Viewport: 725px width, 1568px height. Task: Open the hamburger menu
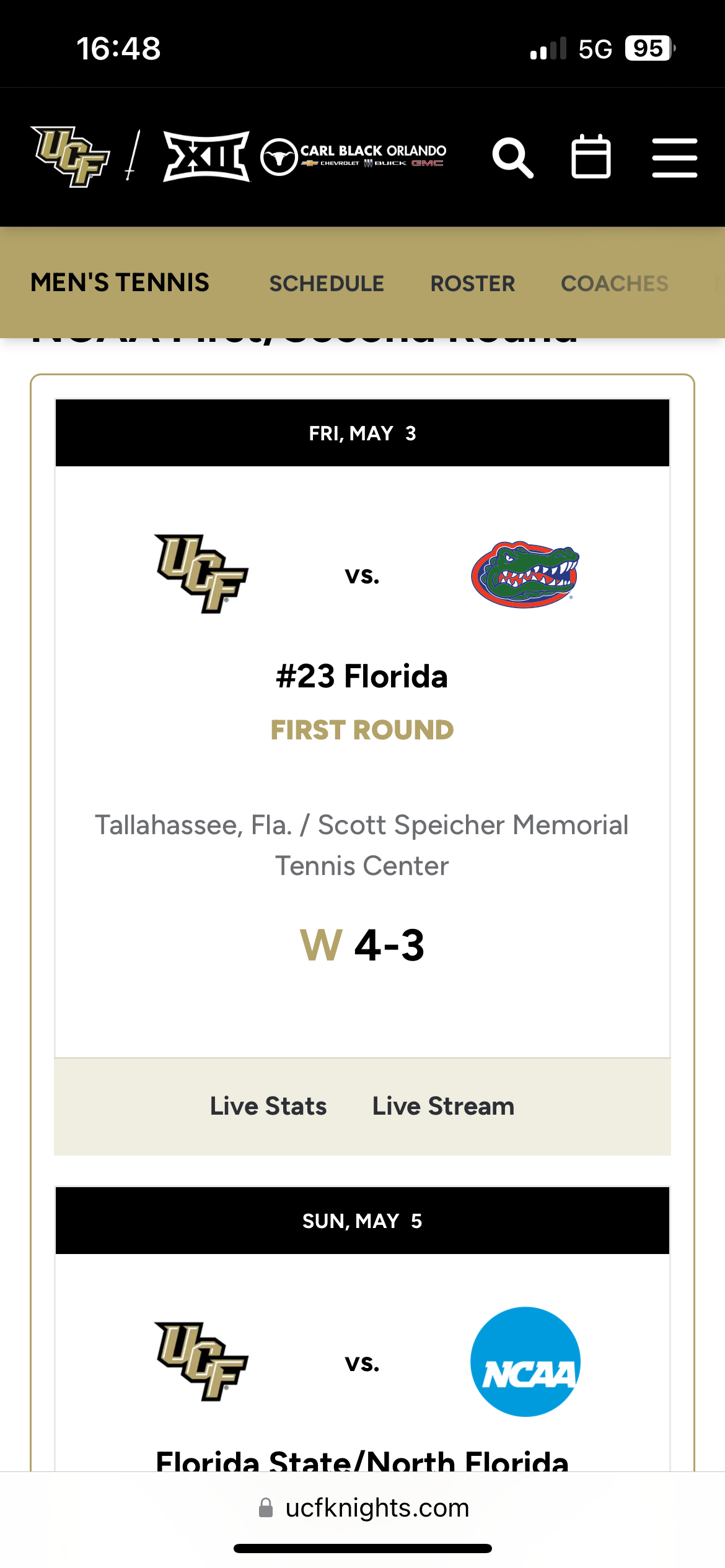[x=675, y=158]
